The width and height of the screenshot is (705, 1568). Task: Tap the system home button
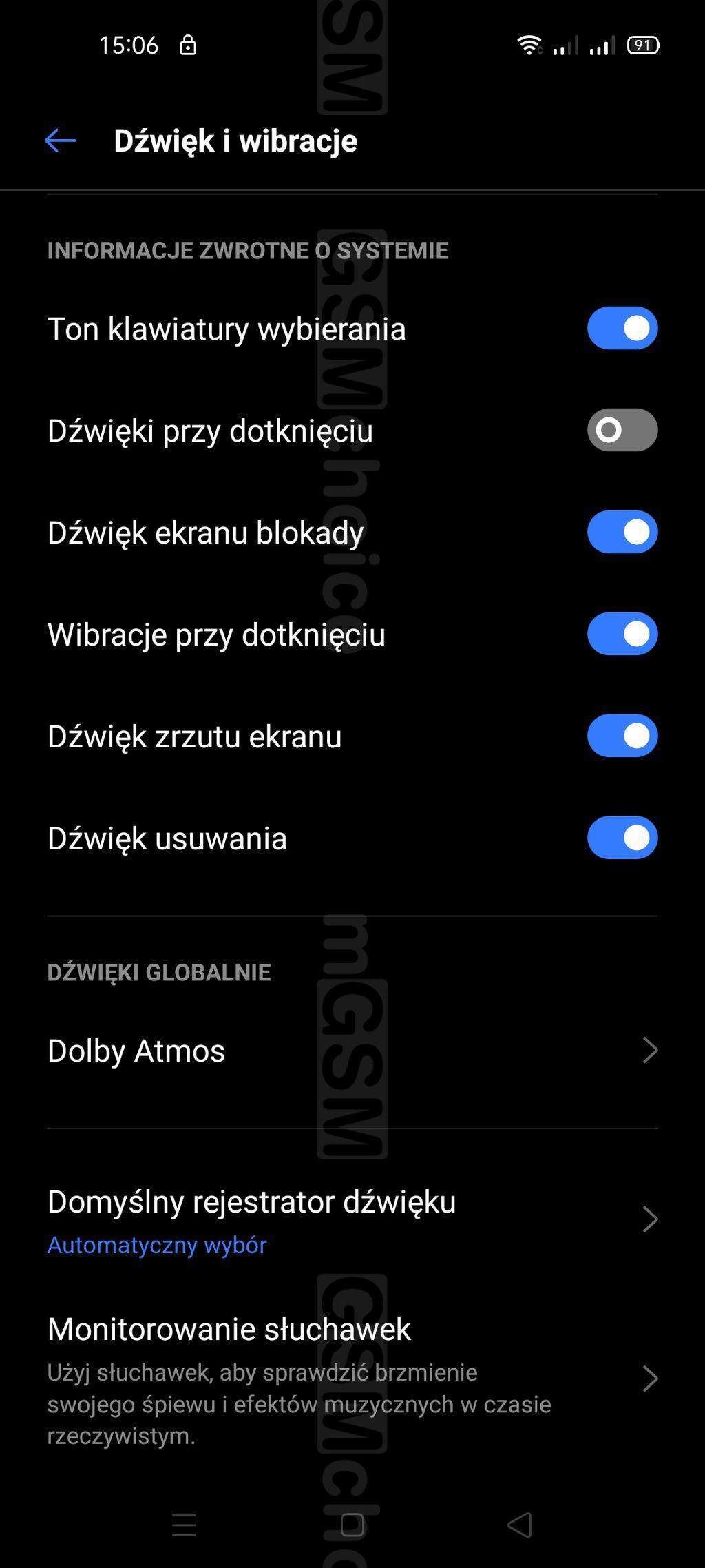352,1525
